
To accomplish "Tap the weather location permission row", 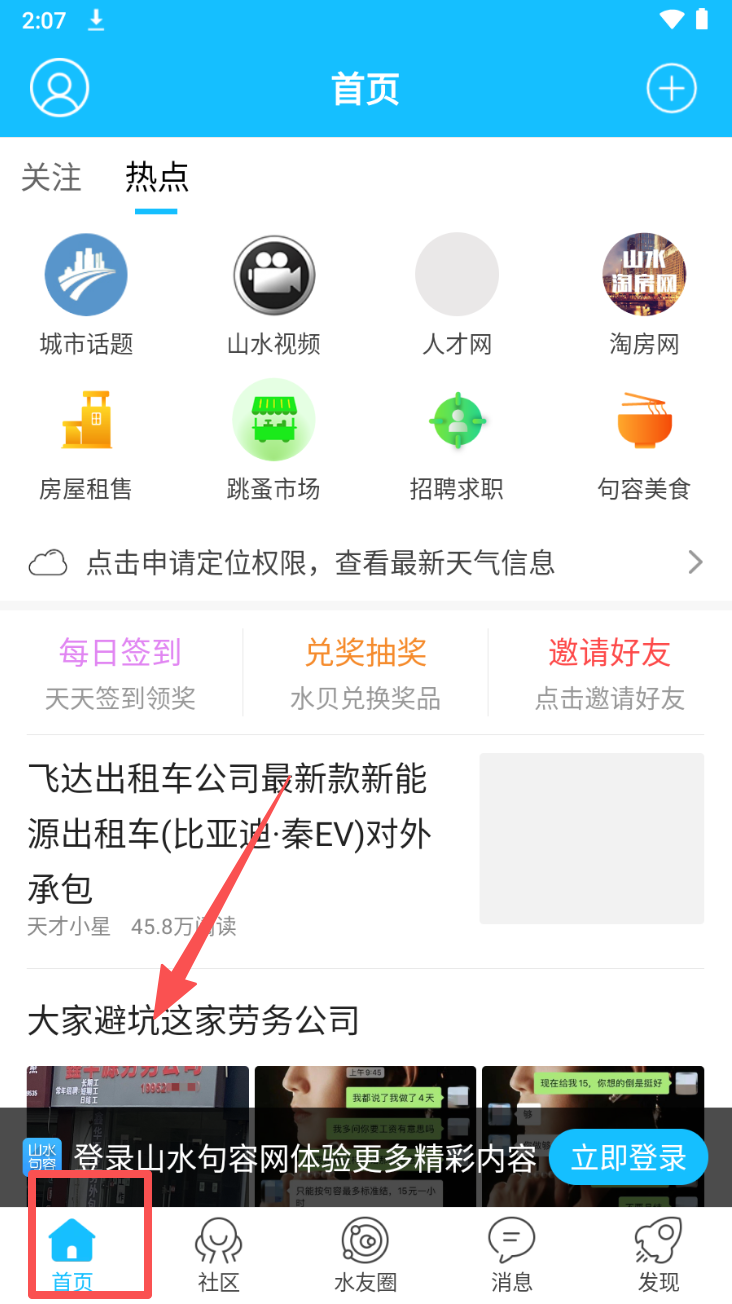I will click(x=366, y=562).
